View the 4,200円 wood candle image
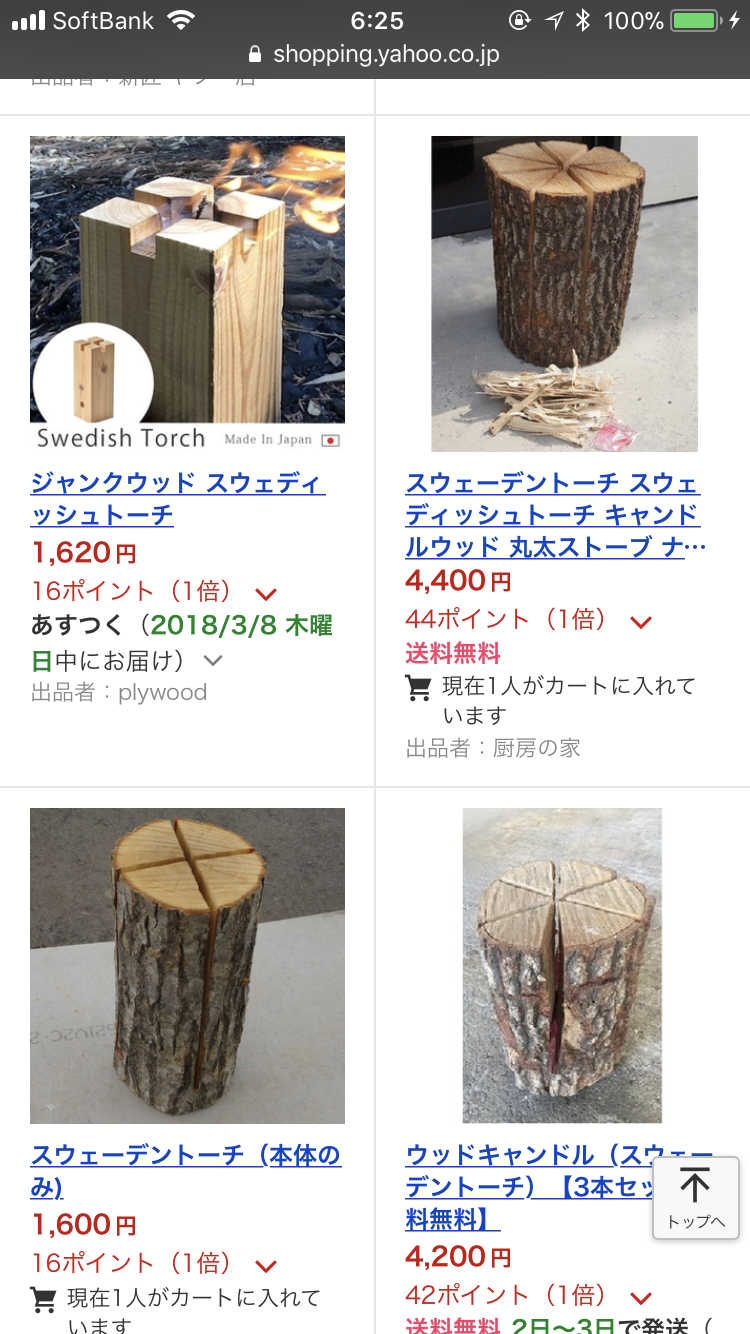 (562, 966)
